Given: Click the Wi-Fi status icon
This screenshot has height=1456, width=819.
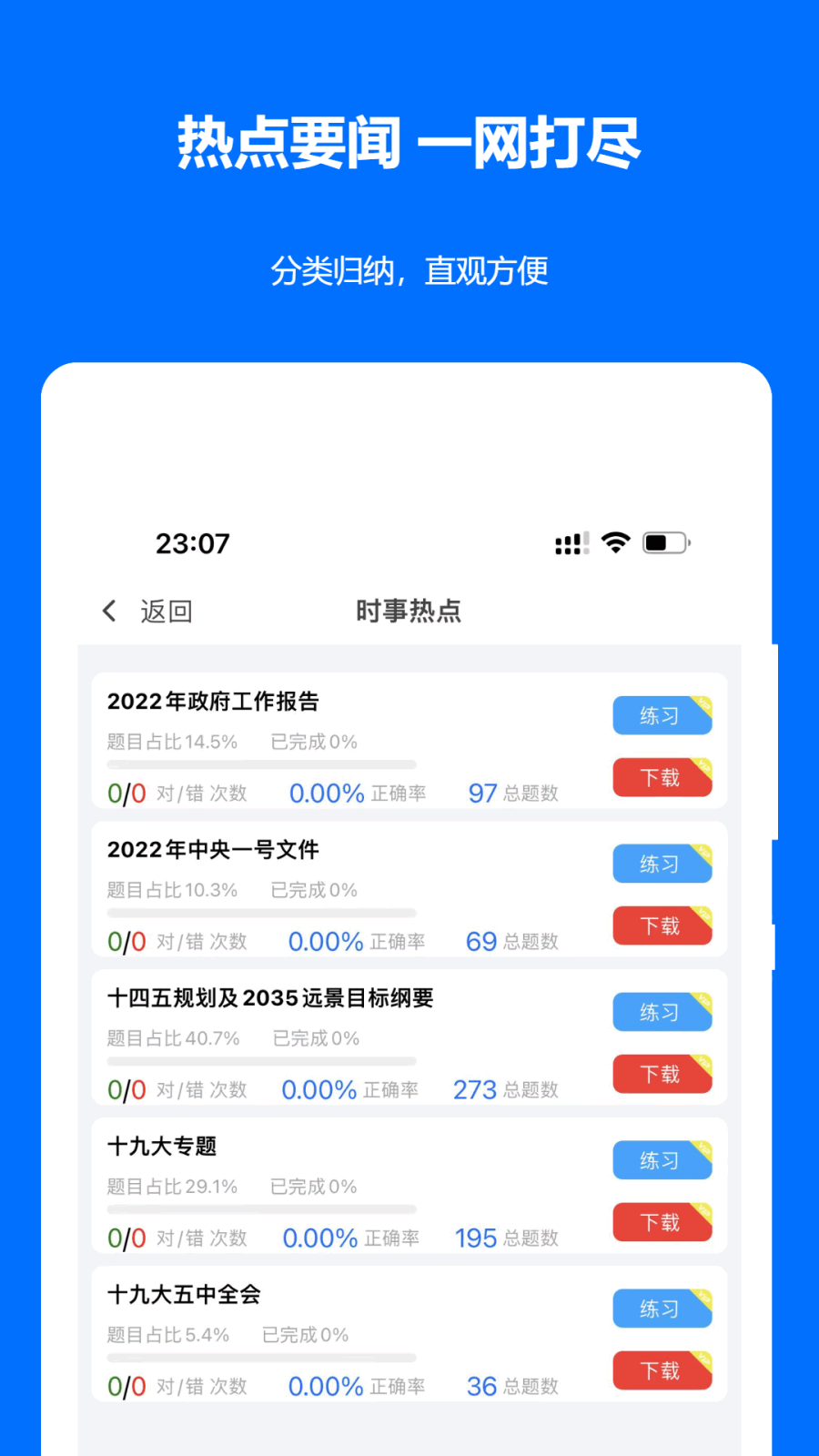Looking at the screenshot, I should [615, 541].
